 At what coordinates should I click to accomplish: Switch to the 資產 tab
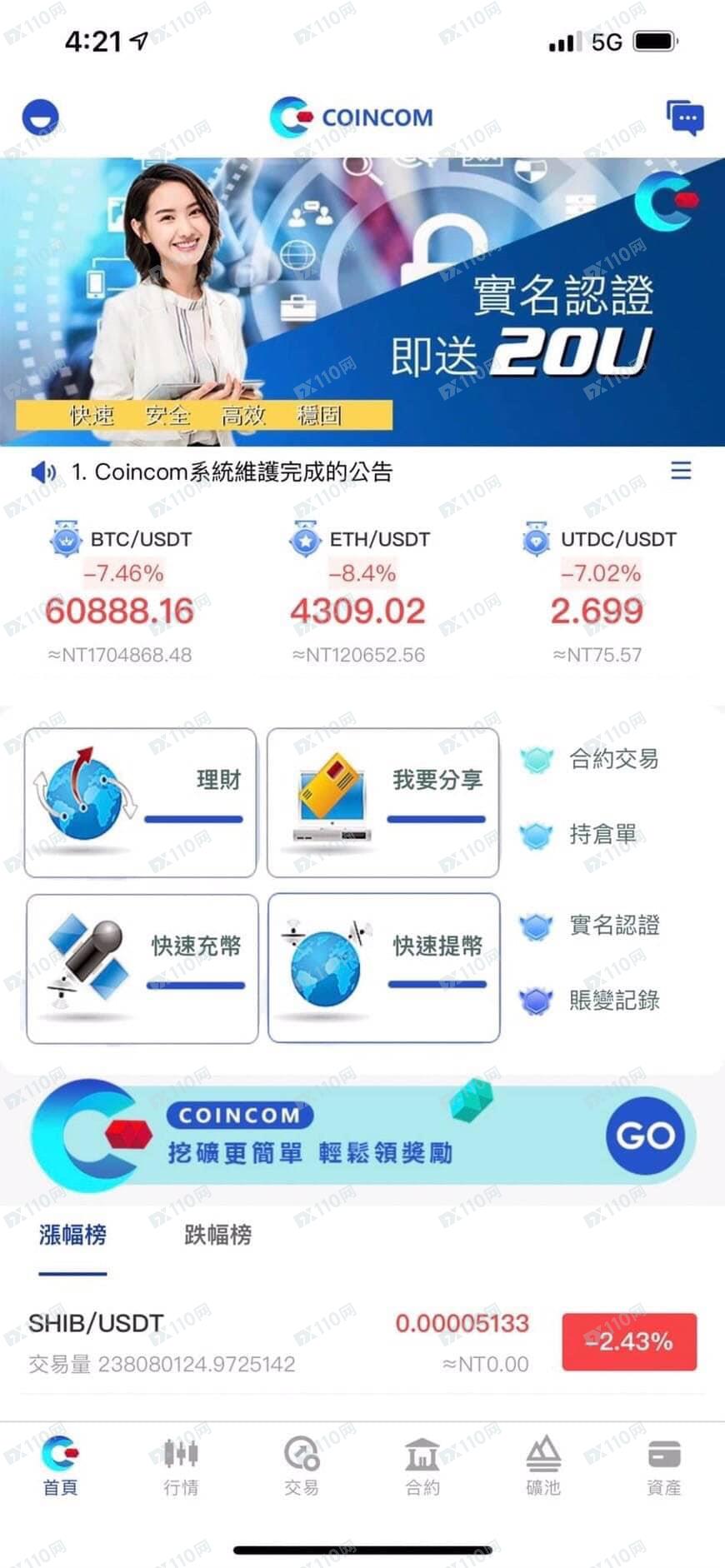point(664,1468)
